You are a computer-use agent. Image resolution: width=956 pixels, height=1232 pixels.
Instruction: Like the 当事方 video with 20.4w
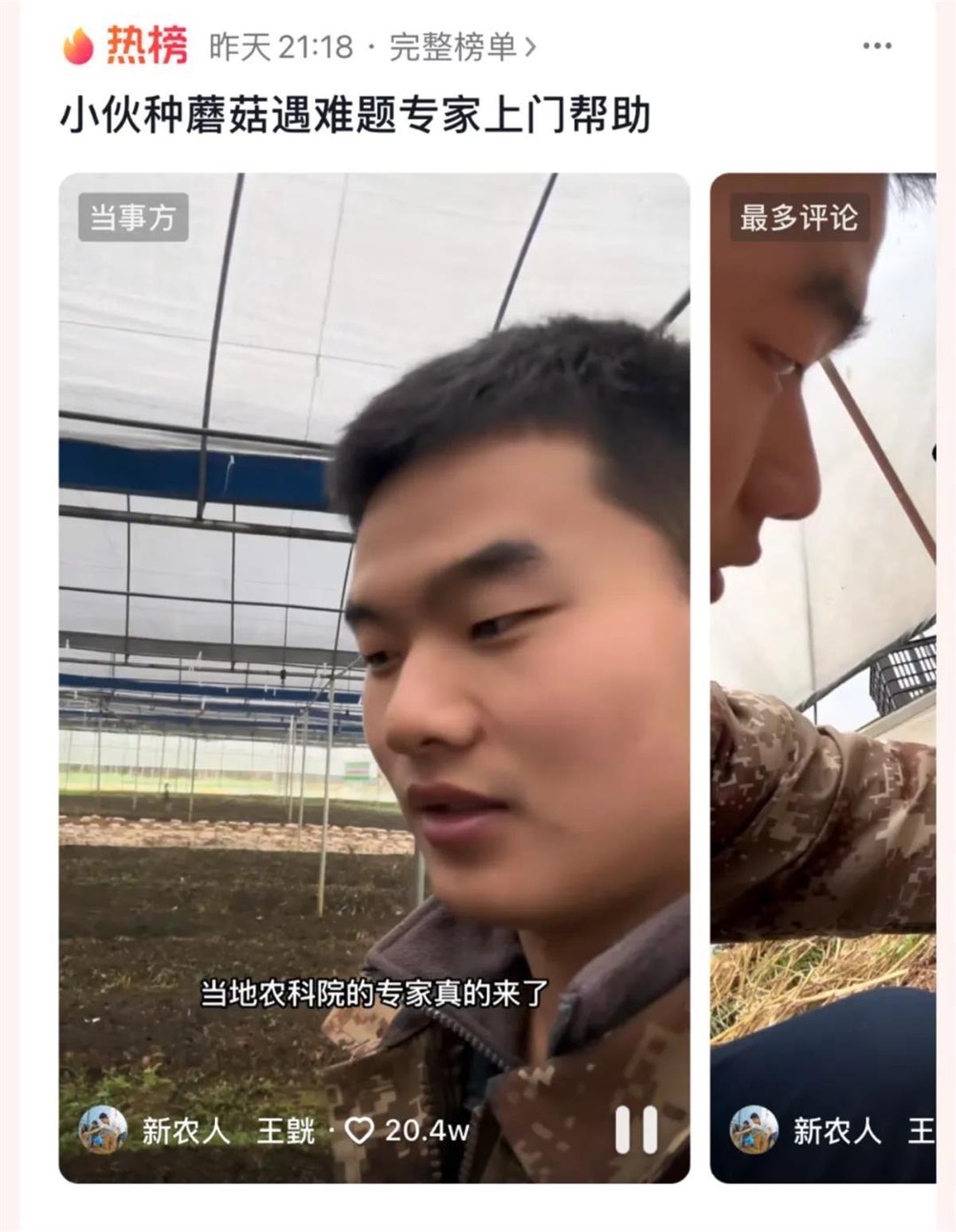click(x=359, y=1130)
